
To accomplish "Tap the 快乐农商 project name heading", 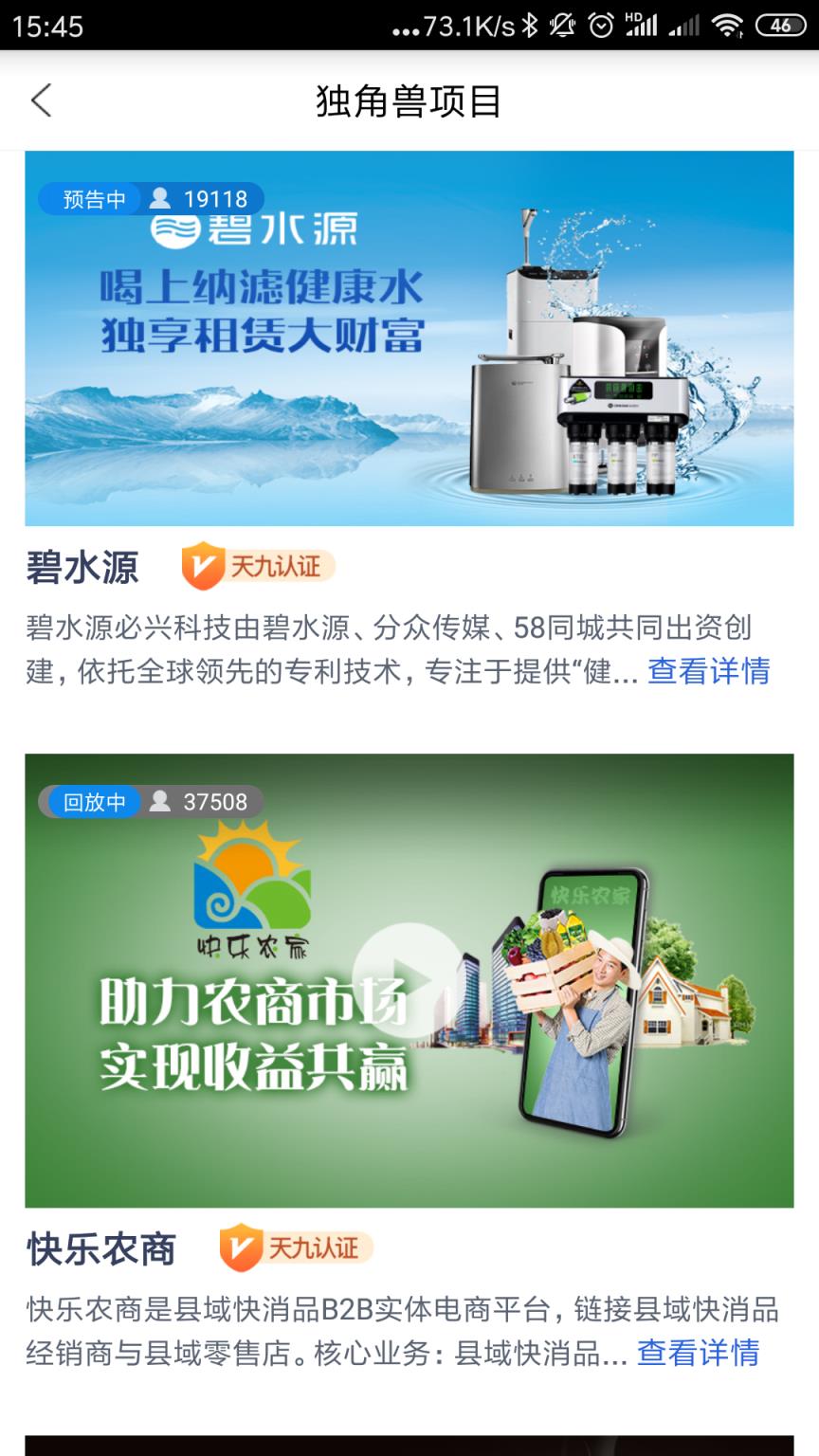I will (x=101, y=1249).
